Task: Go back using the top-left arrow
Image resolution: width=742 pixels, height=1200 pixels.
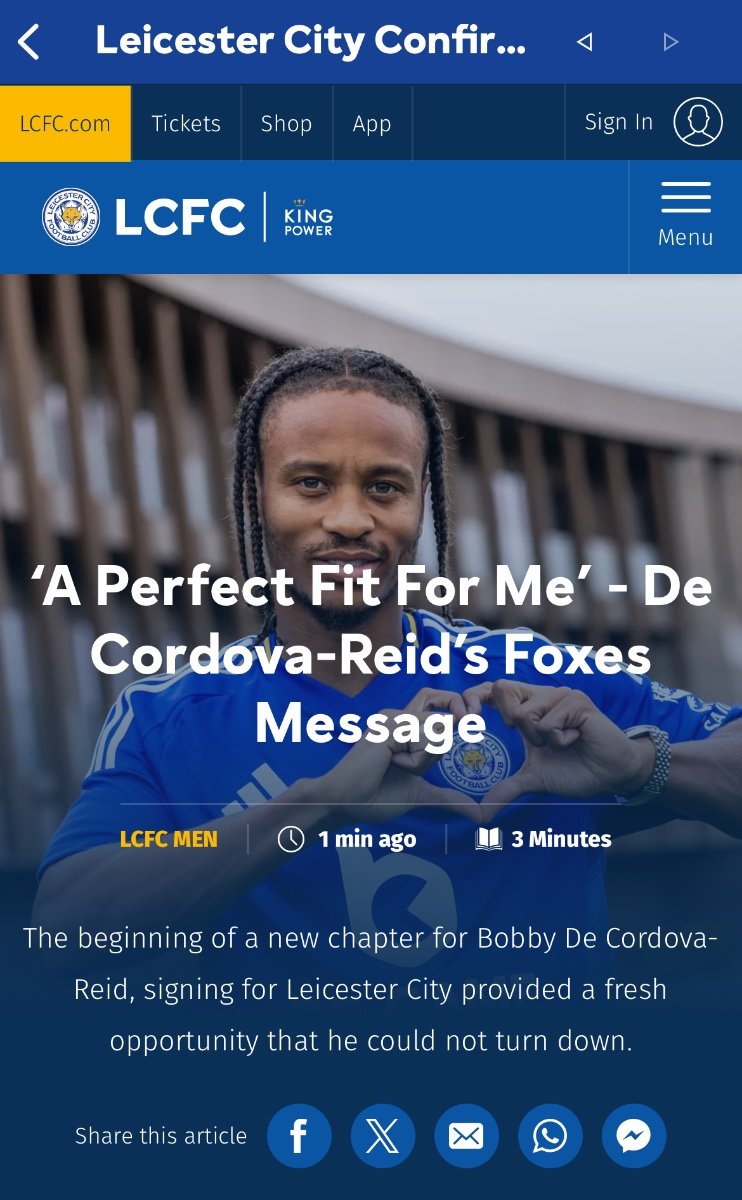Action: 29,42
